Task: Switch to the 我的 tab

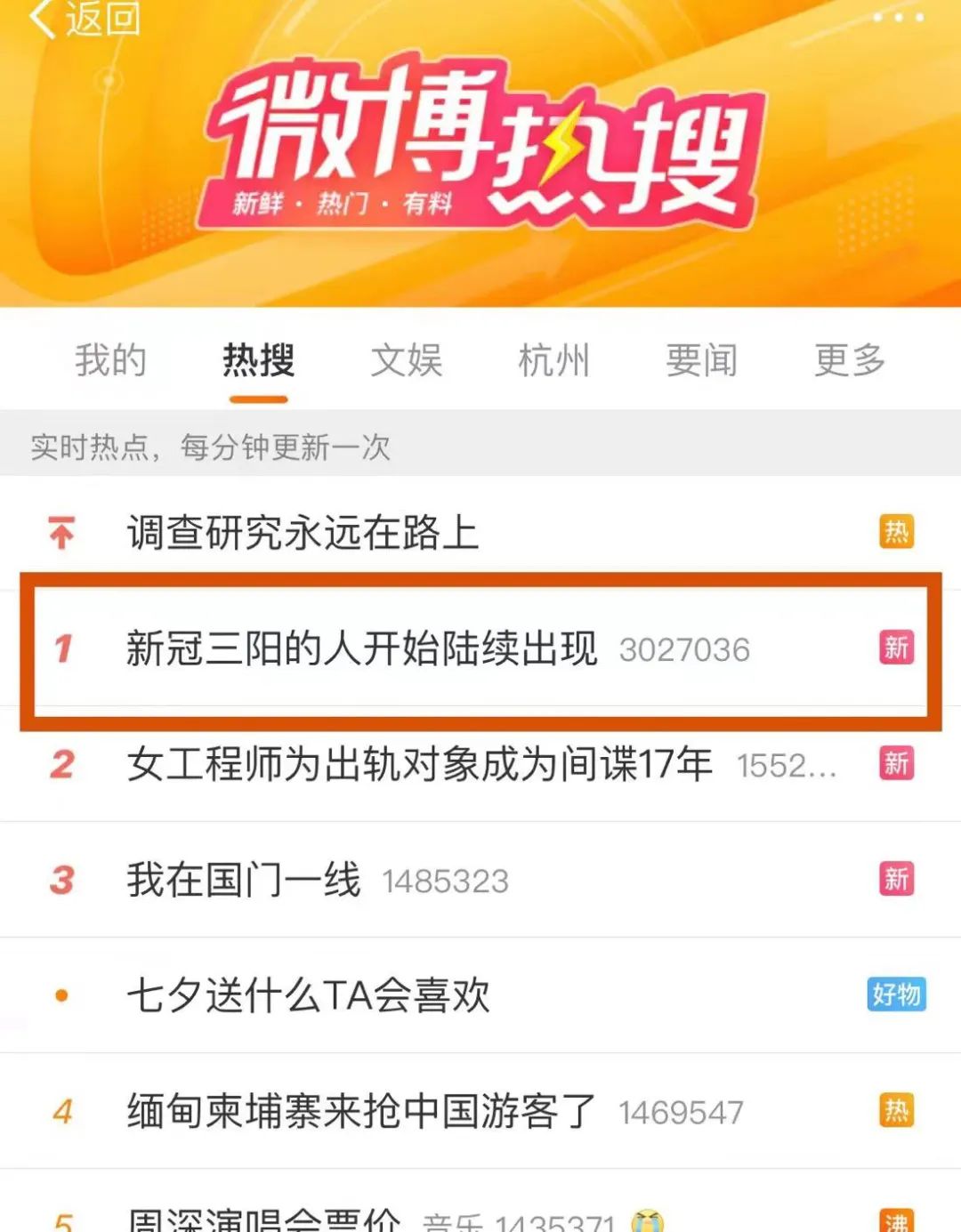Action: click(x=110, y=360)
